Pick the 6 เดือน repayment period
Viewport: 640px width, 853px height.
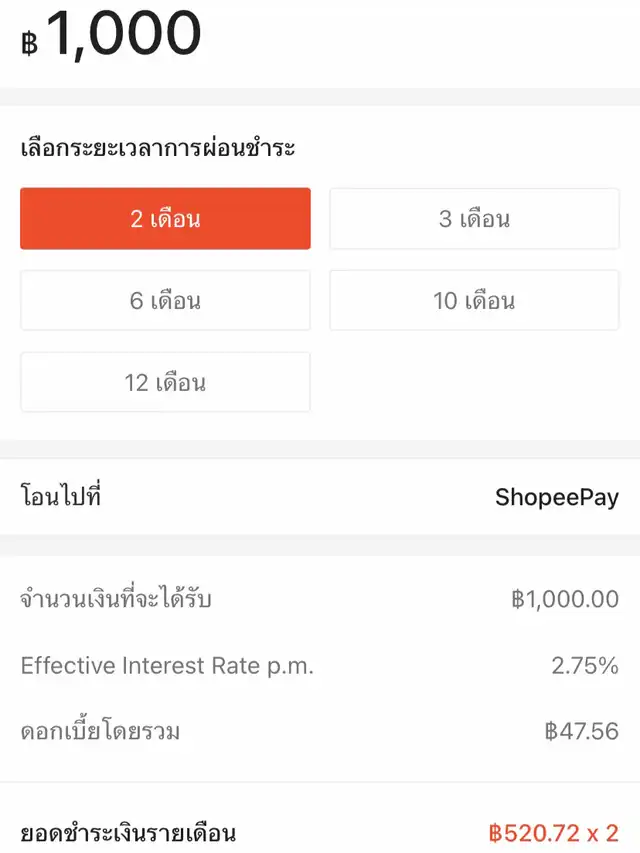point(165,300)
